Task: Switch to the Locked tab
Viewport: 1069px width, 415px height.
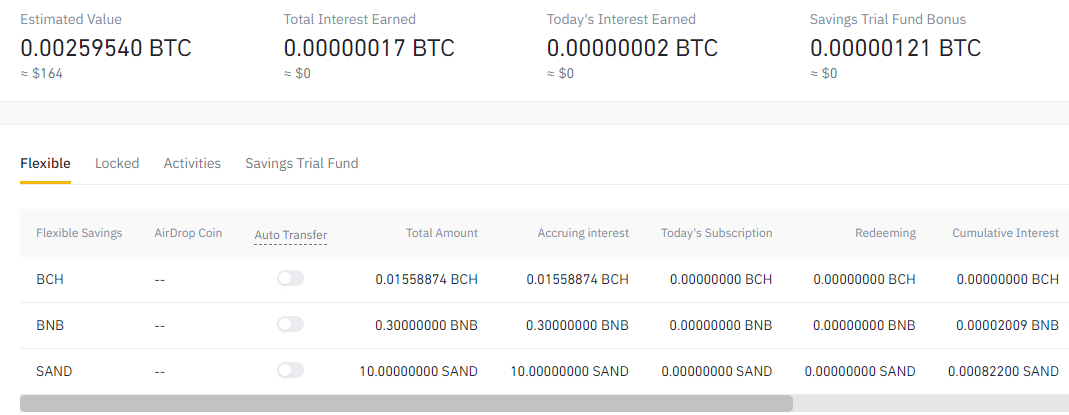Action: [x=117, y=164]
